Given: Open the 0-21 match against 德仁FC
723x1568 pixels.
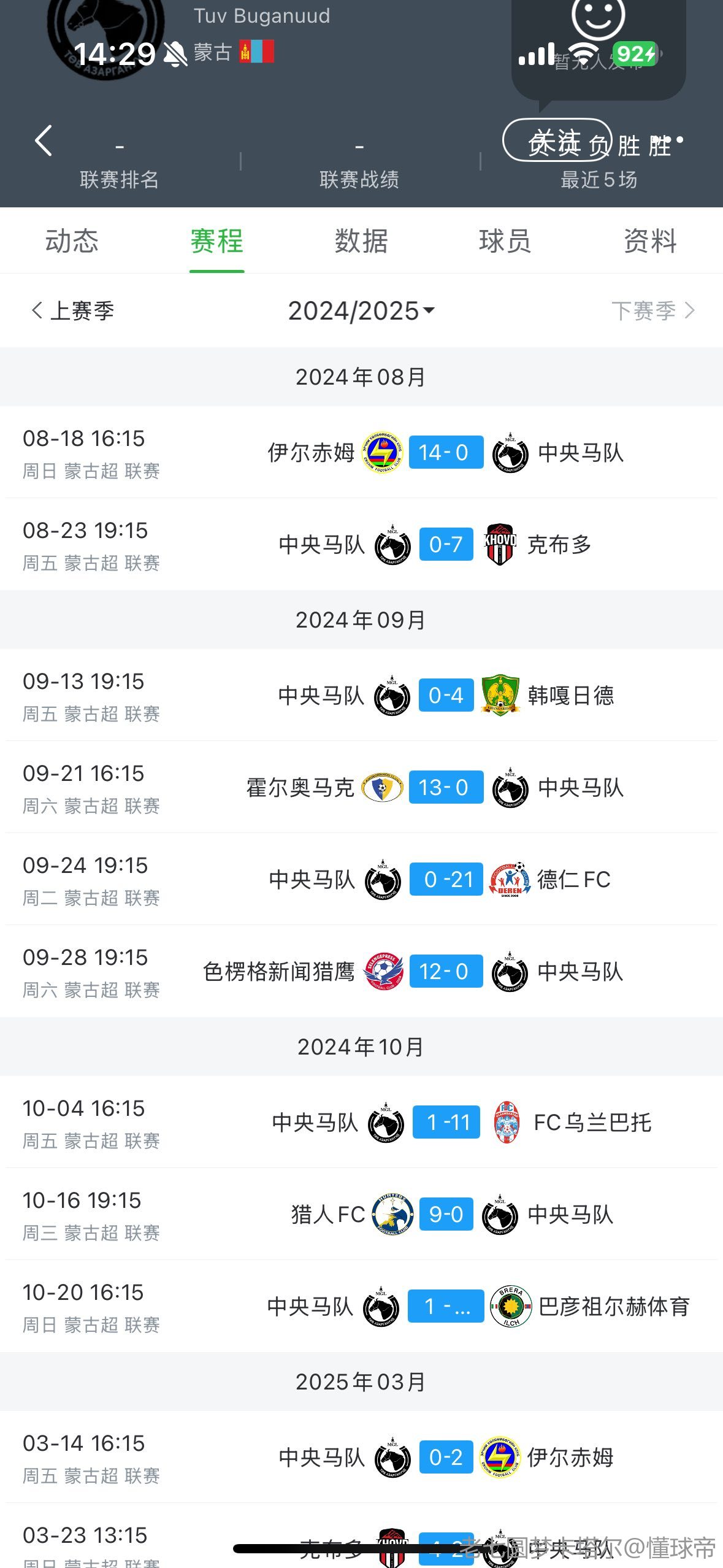Looking at the screenshot, I should tap(361, 880).
